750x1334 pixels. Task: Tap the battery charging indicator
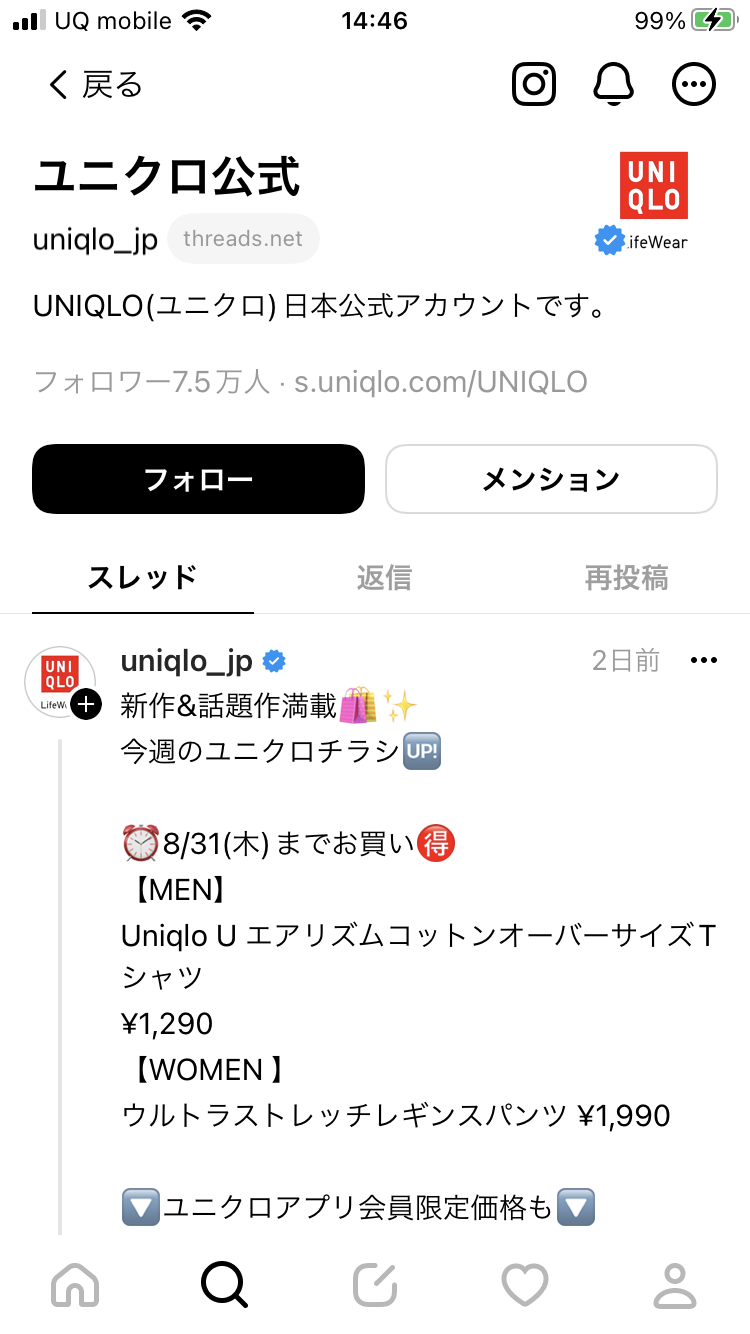click(712, 17)
